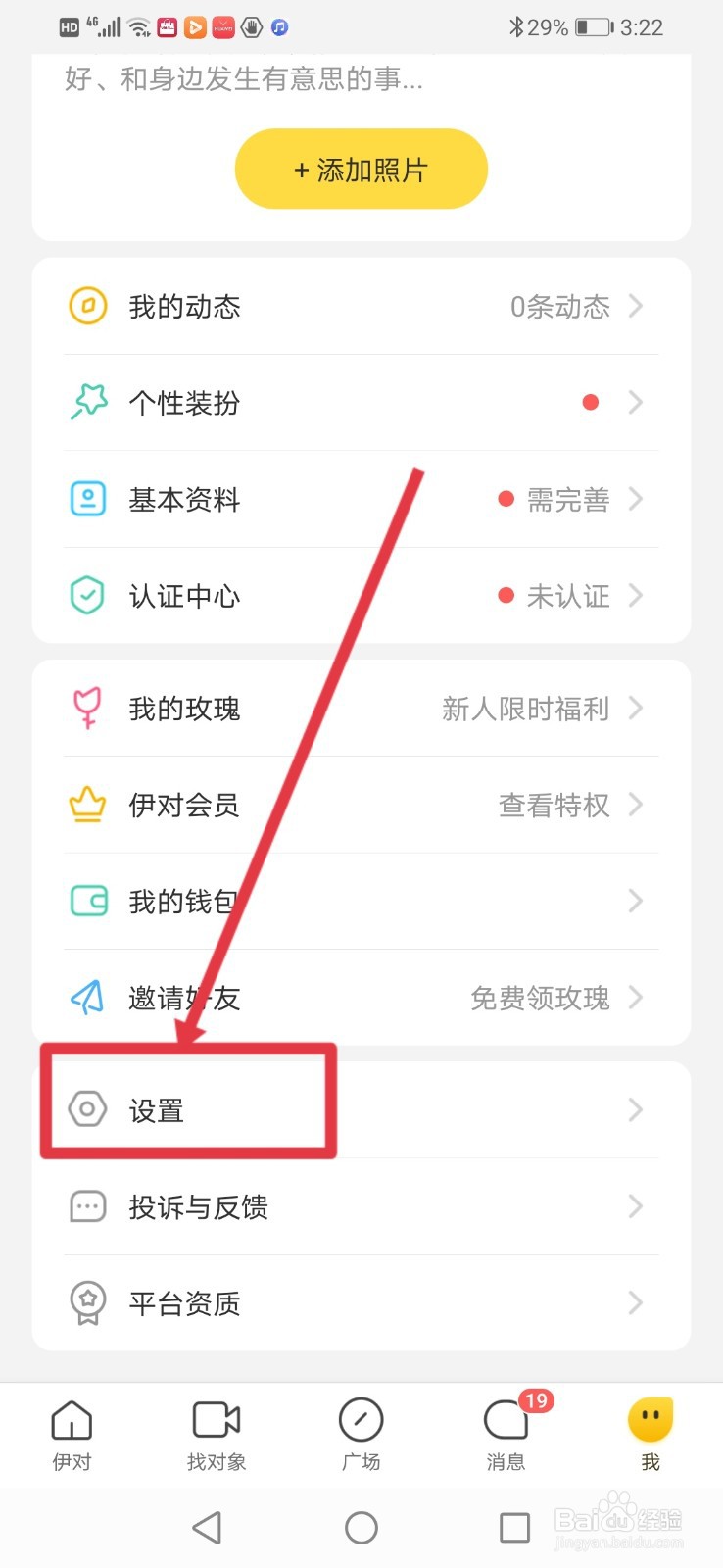Click the 投诉与反馈 speech bubble icon

pyautogui.click(x=88, y=1206)
